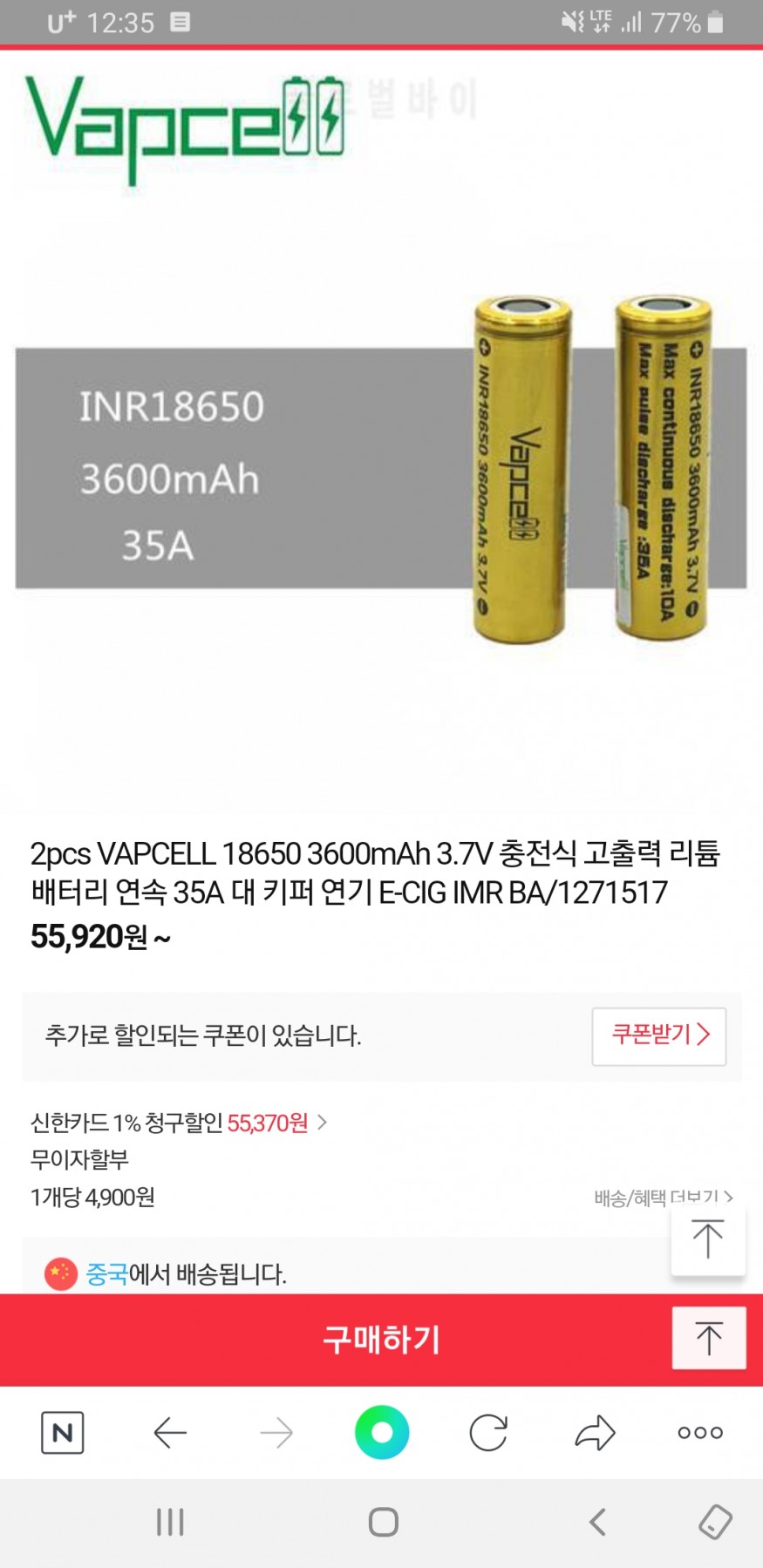
Task: Open the Vapcell battery product image
Action: [x=381, y=436]
